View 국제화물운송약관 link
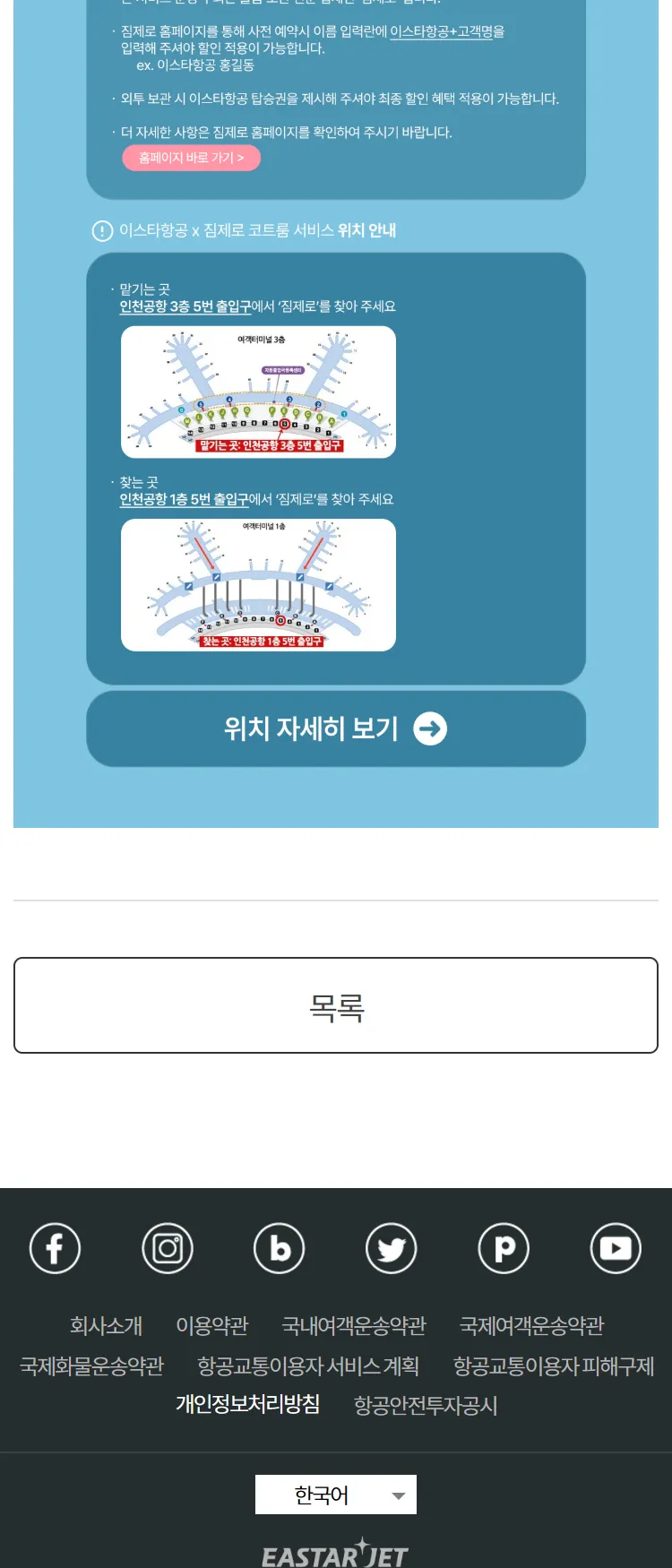This screenshot has height=1568, width=672. pos(91,1366)
